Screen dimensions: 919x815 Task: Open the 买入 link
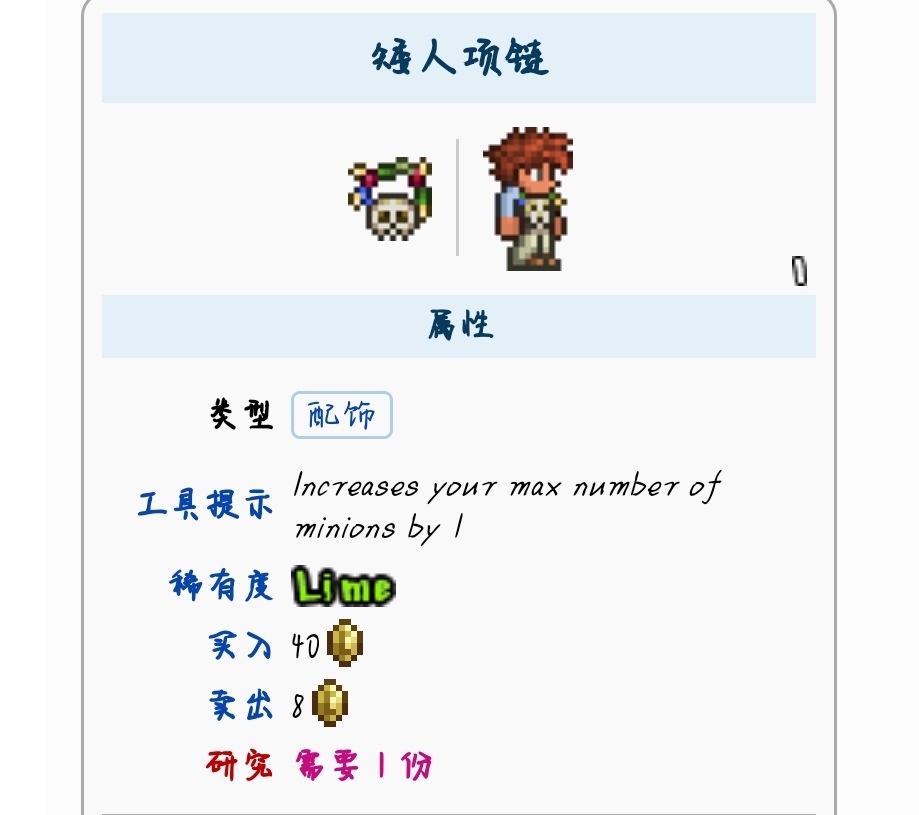tap(240, 645)
